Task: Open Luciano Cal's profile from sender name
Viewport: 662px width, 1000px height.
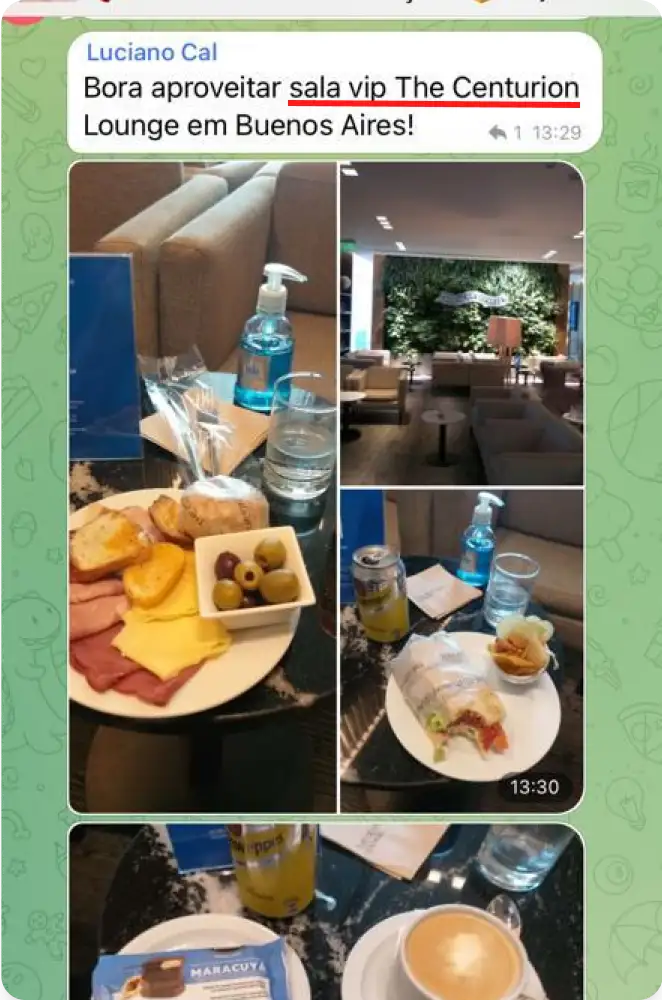Action: [x=151, y=52]
